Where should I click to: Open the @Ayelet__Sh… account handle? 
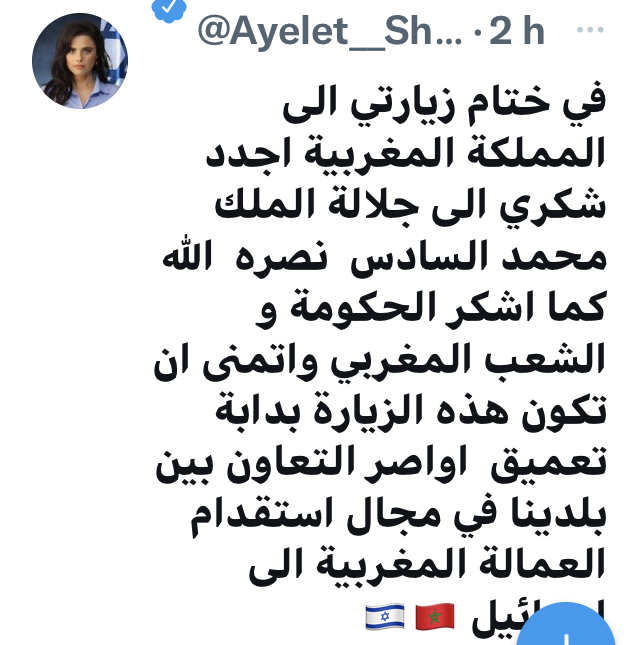coord(329,32)
